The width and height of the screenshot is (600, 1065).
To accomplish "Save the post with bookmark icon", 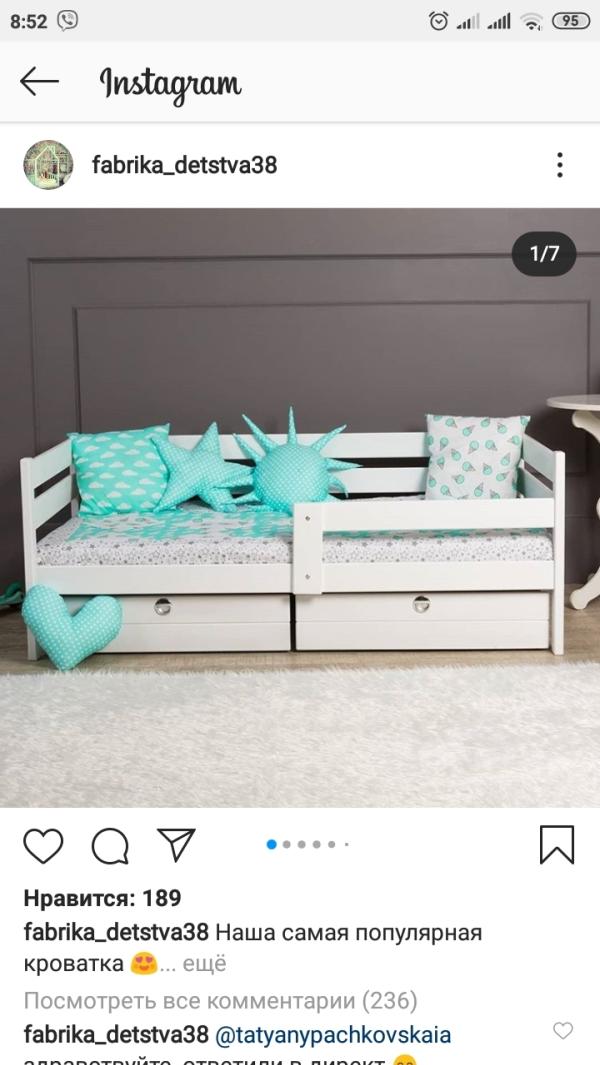I will click(557, 845).
